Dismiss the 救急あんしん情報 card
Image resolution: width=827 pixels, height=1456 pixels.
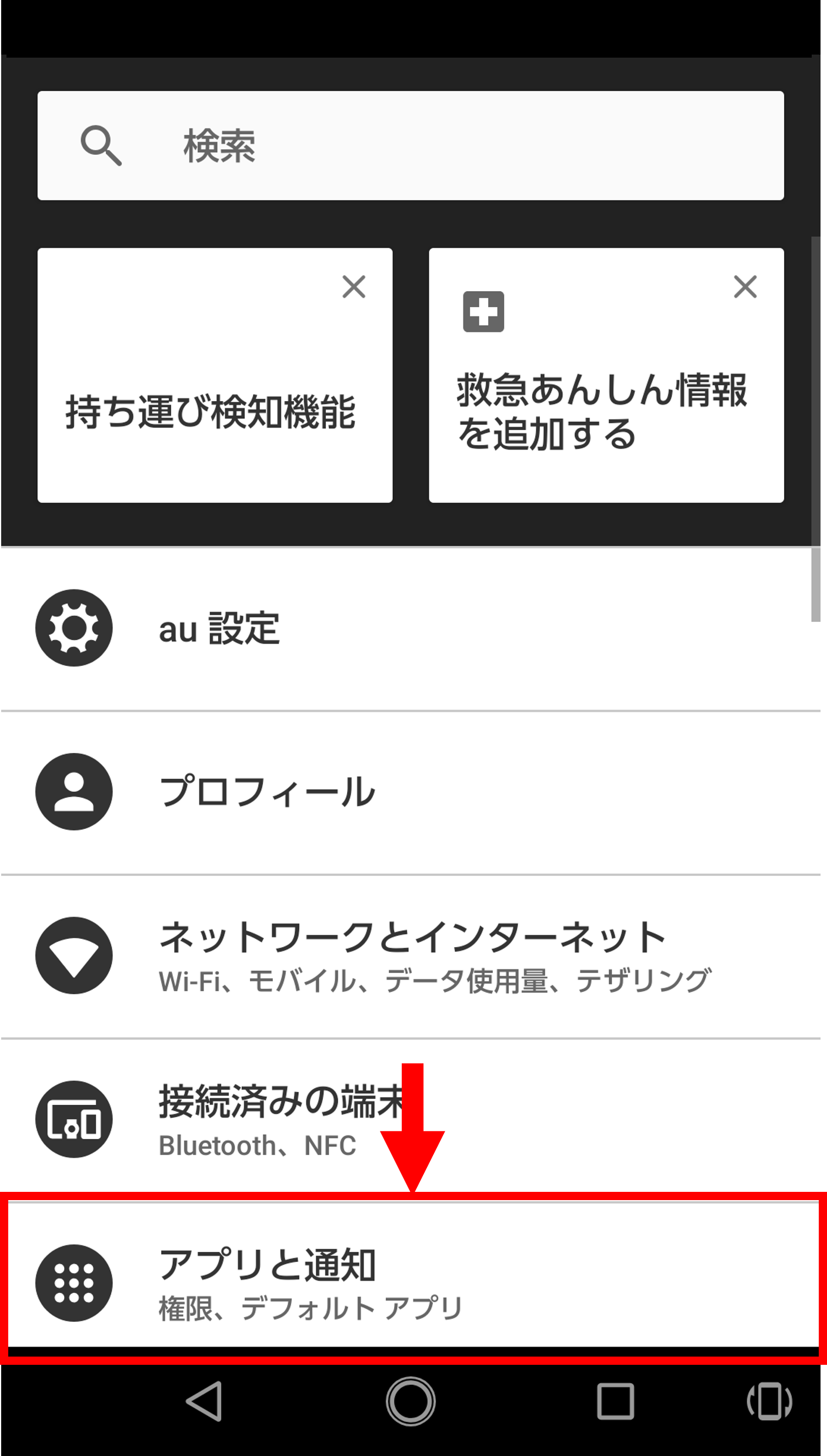click(x=745, y=287)
